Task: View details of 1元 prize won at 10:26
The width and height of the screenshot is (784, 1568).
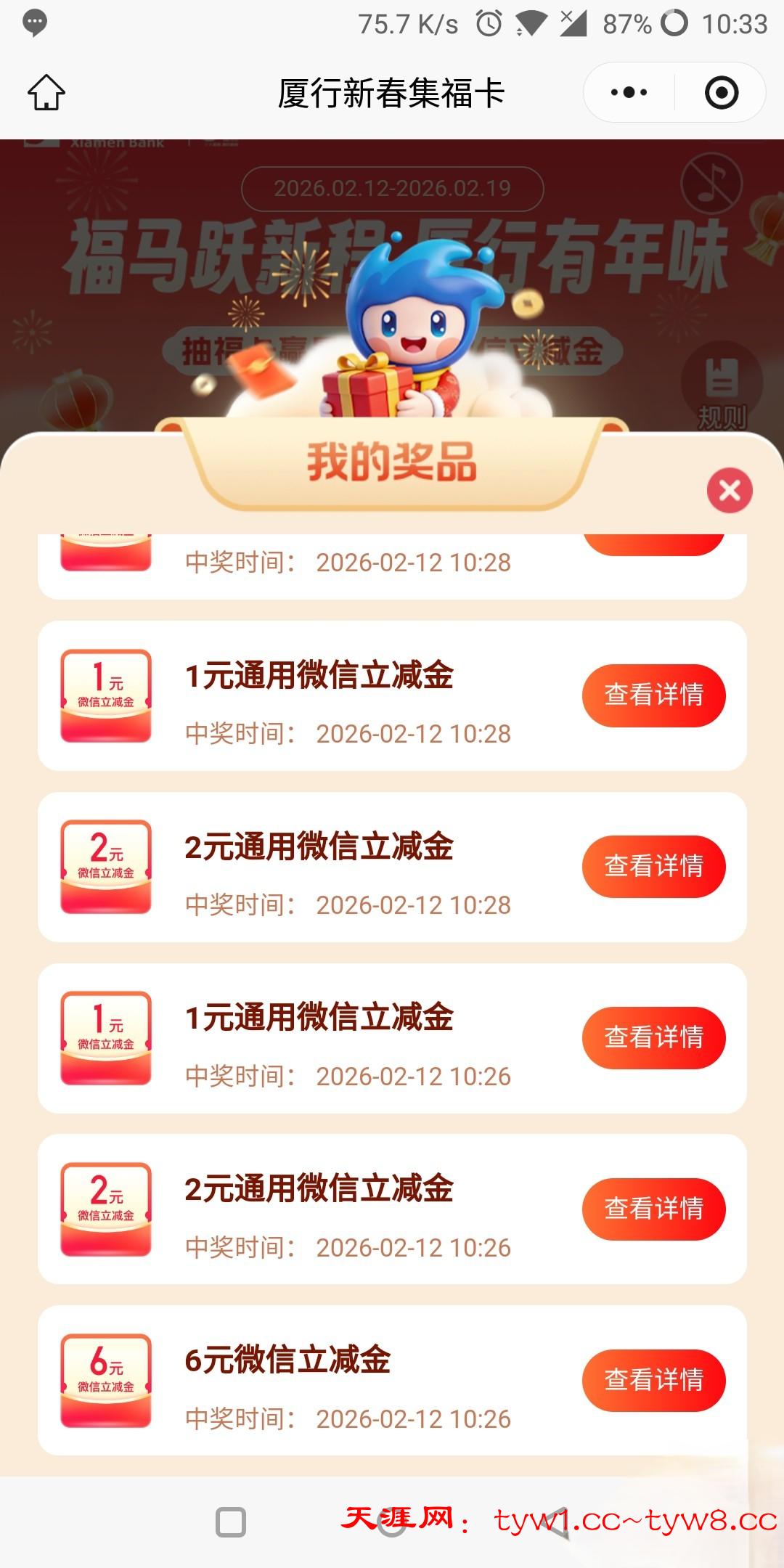Action: pyautogui.click(x=653, y=1038)
